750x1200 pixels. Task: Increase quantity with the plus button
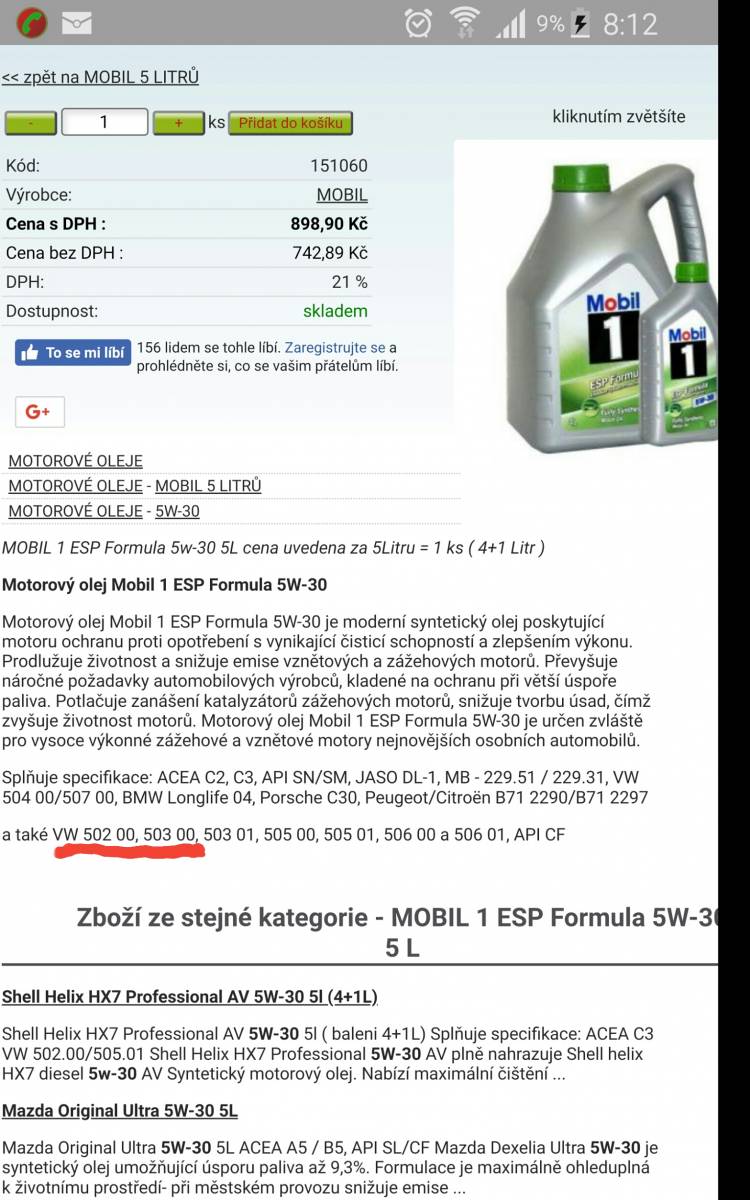pyautogui.click(x=178, y=123)
